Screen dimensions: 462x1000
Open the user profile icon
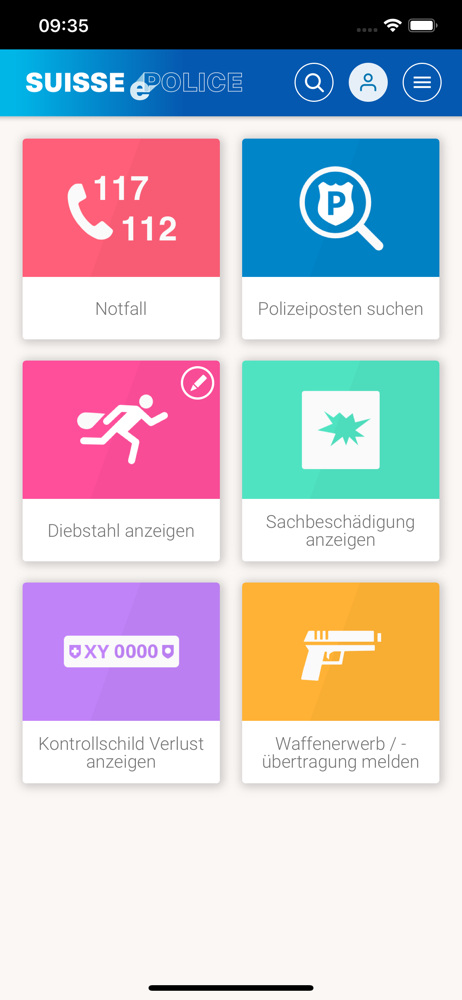(368, 83)
